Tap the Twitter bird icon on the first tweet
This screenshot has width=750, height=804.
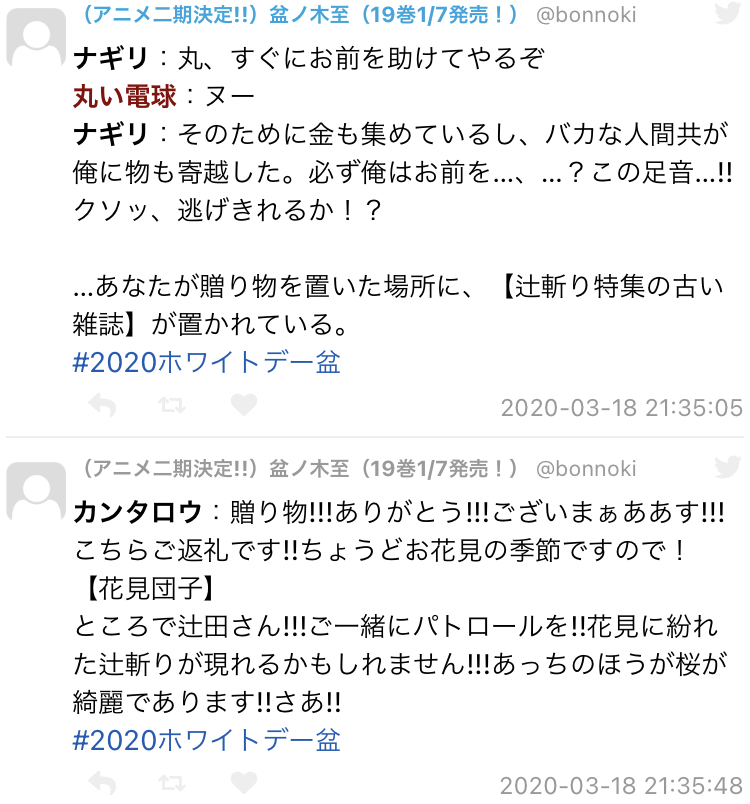(727, 13)
